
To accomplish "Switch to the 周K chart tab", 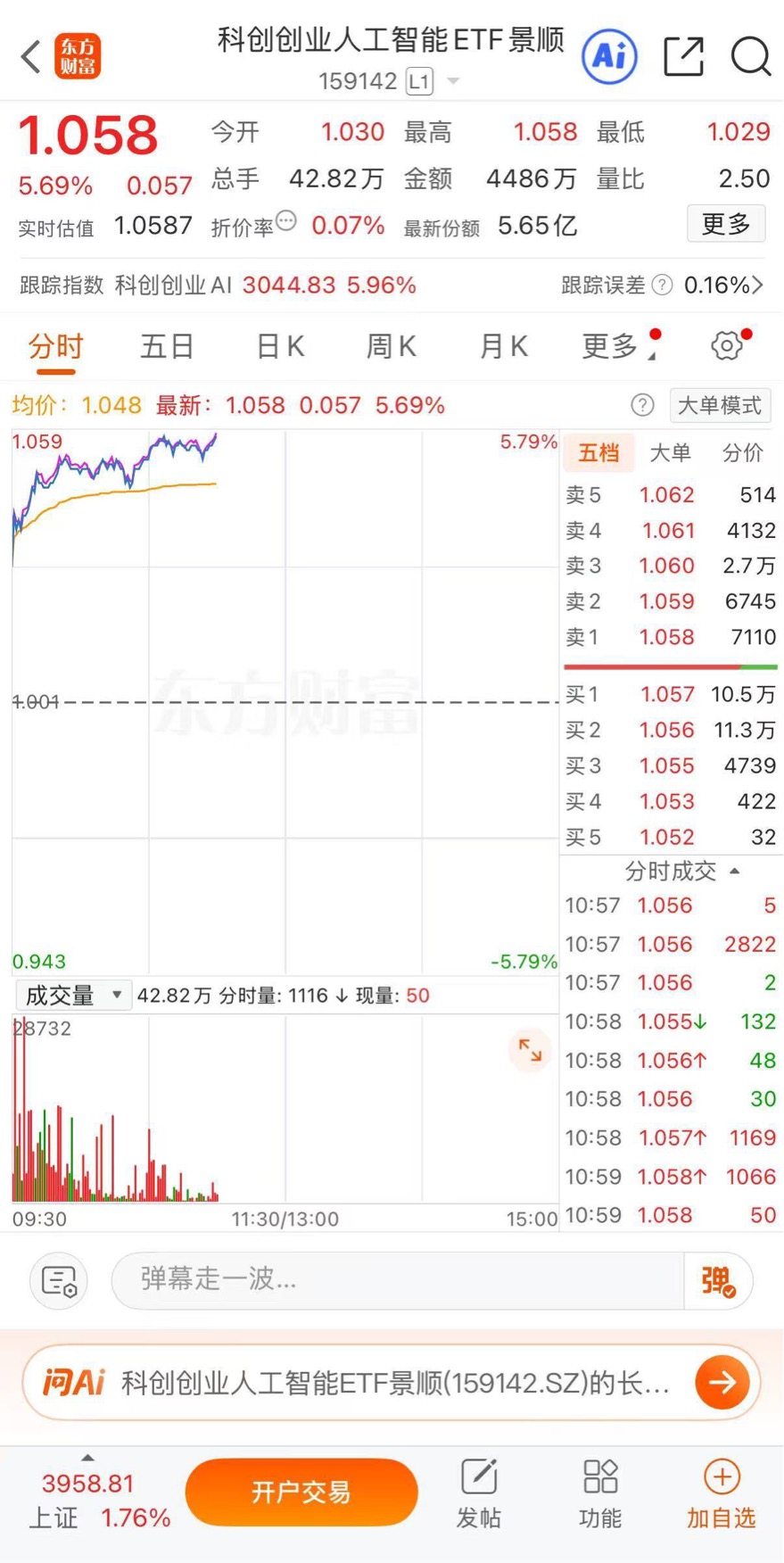I will pos(391,346).
